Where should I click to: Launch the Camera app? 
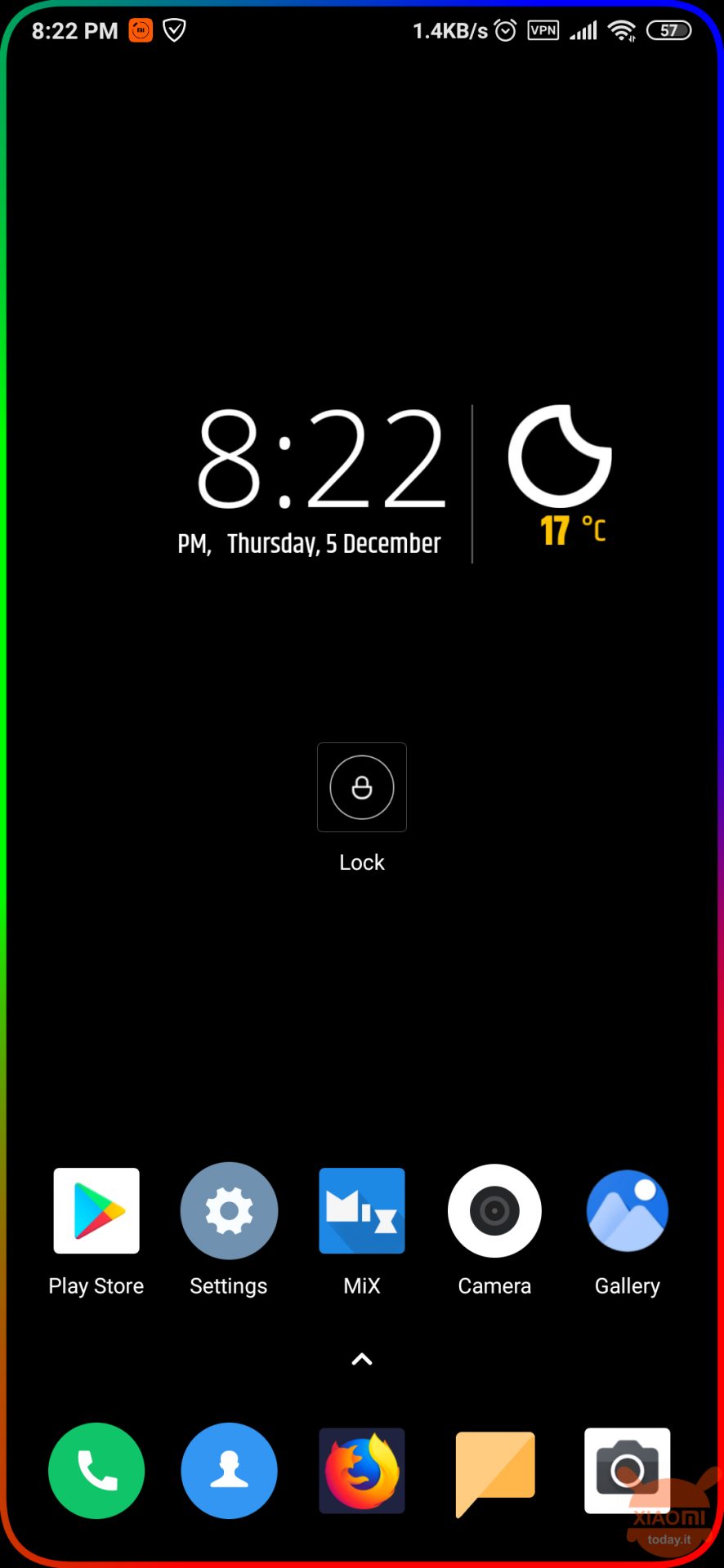[x=494, y=1211]
